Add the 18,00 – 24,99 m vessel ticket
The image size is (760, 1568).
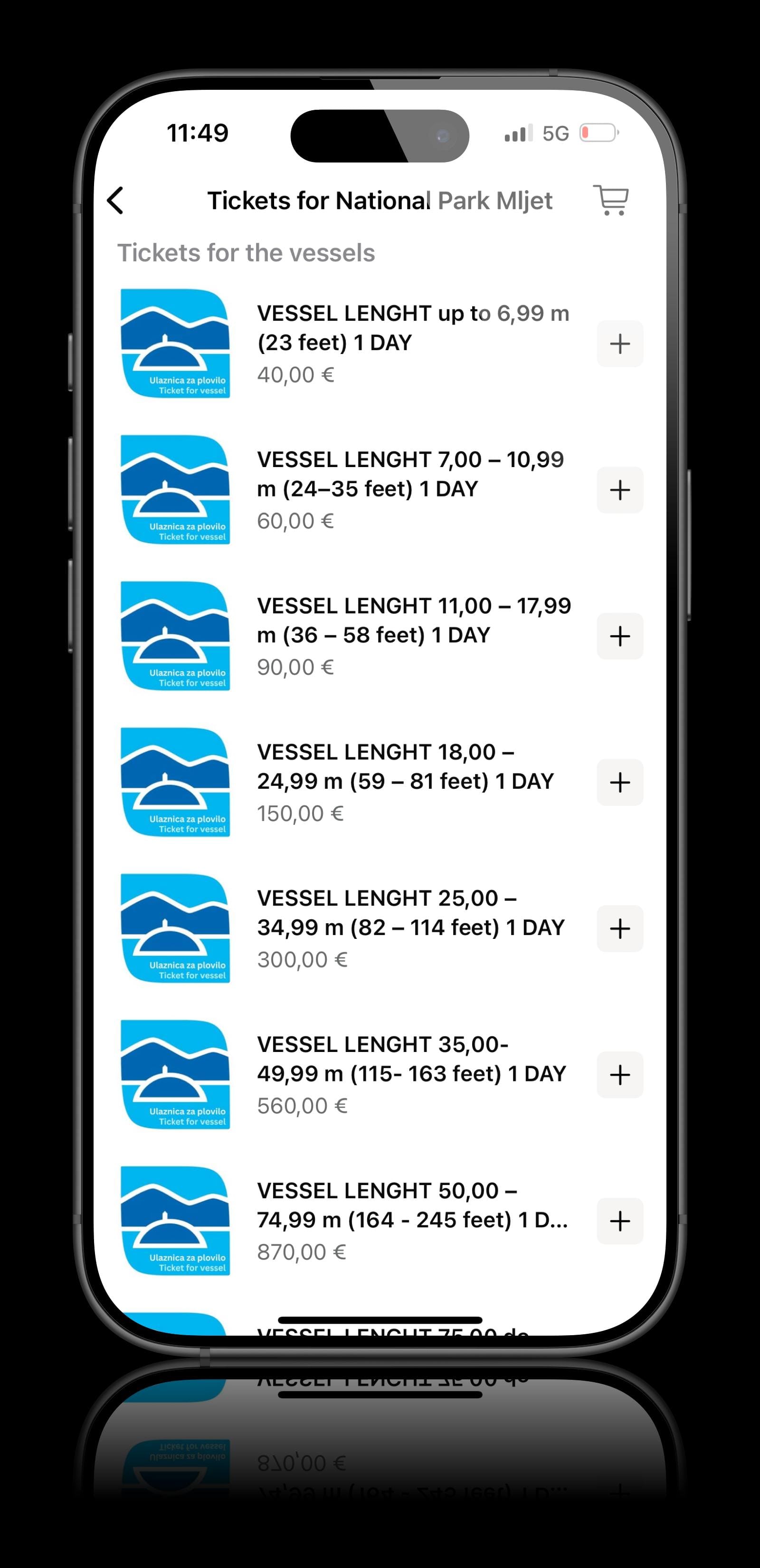[x=619, y=782]
